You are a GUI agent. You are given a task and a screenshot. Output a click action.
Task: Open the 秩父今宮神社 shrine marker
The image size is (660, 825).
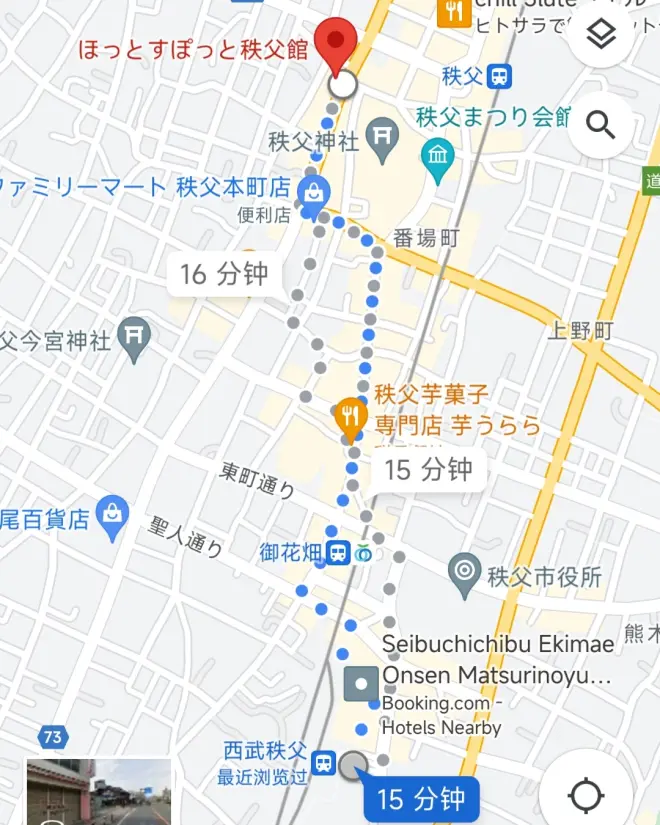point(135,340)
